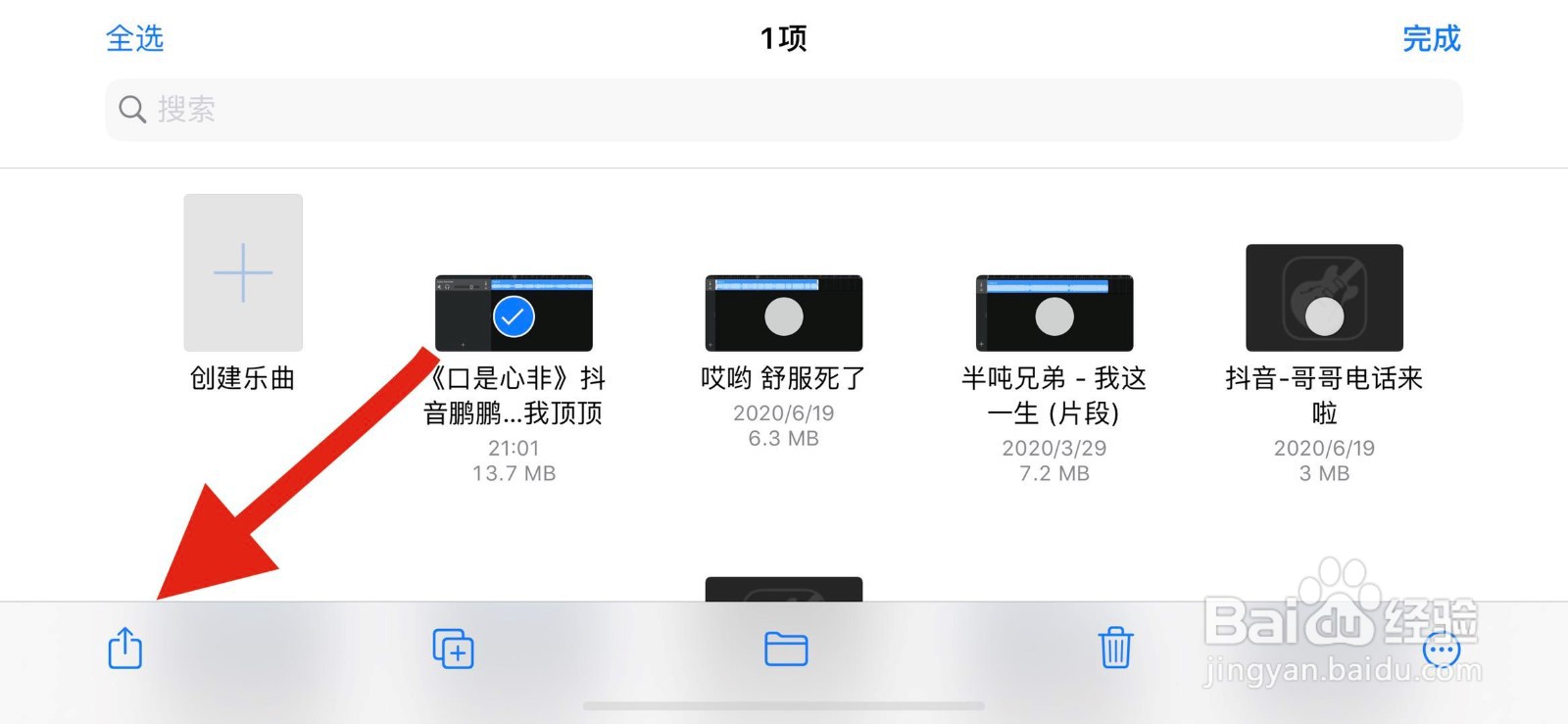Image resolution: width=1568 pixels, height=724 pixels.
Task: Duplicate the selected song
Action: coord(454,649)
